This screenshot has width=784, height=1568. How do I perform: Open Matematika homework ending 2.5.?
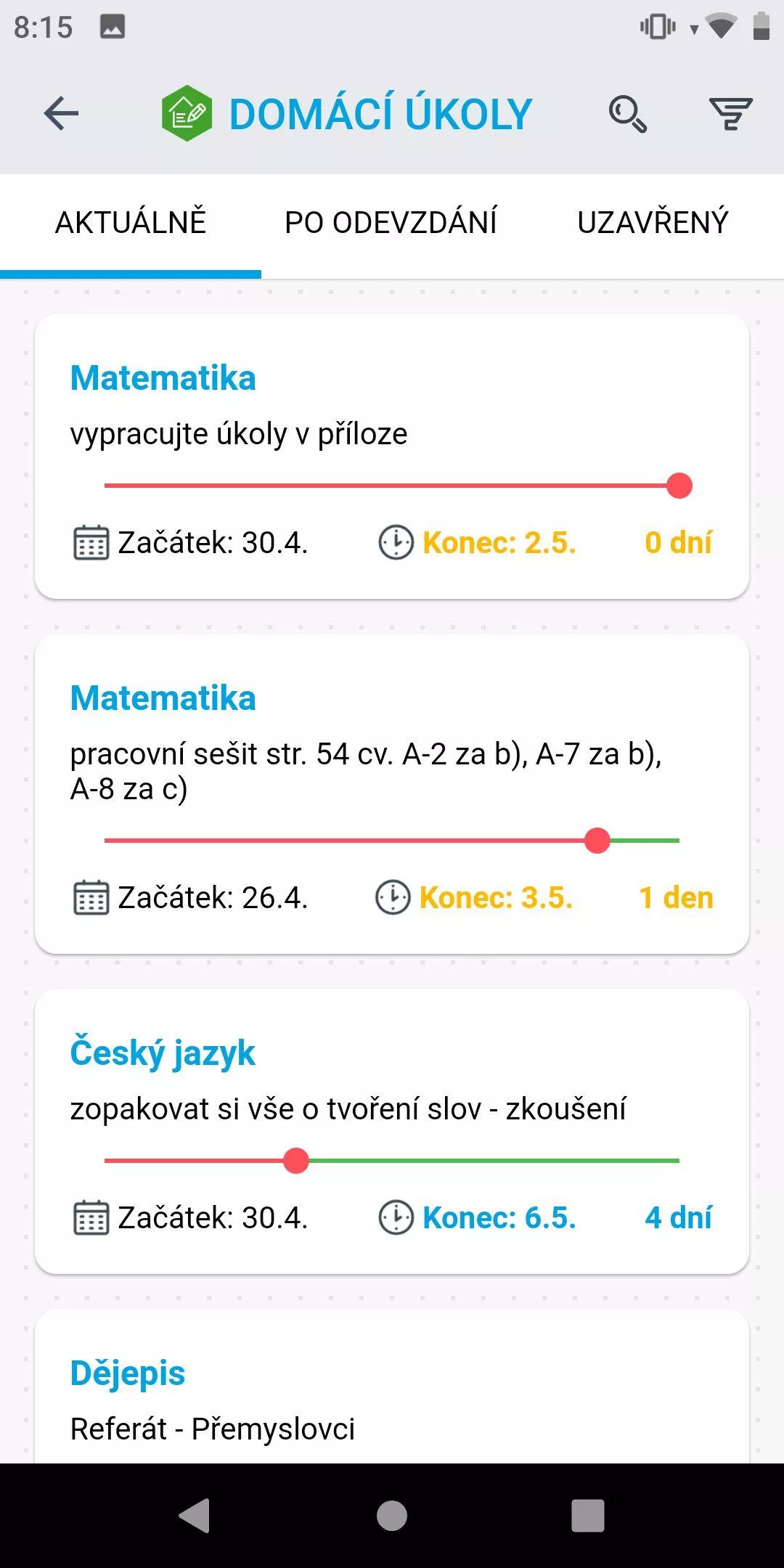click(392, 457)
